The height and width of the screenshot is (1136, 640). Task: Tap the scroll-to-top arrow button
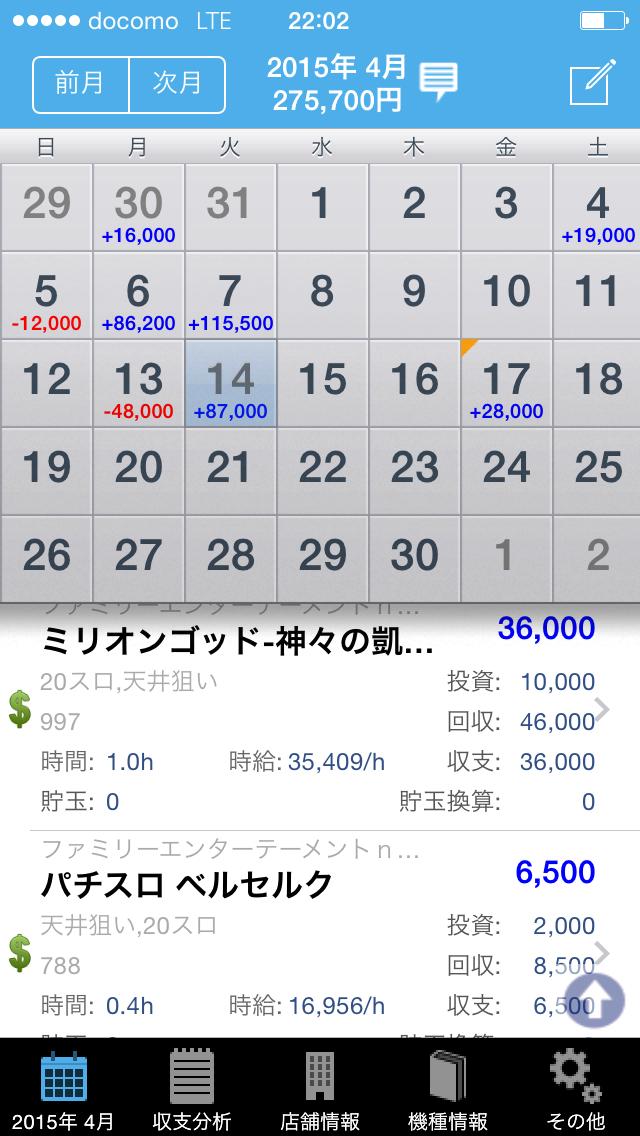click(594, 999)
